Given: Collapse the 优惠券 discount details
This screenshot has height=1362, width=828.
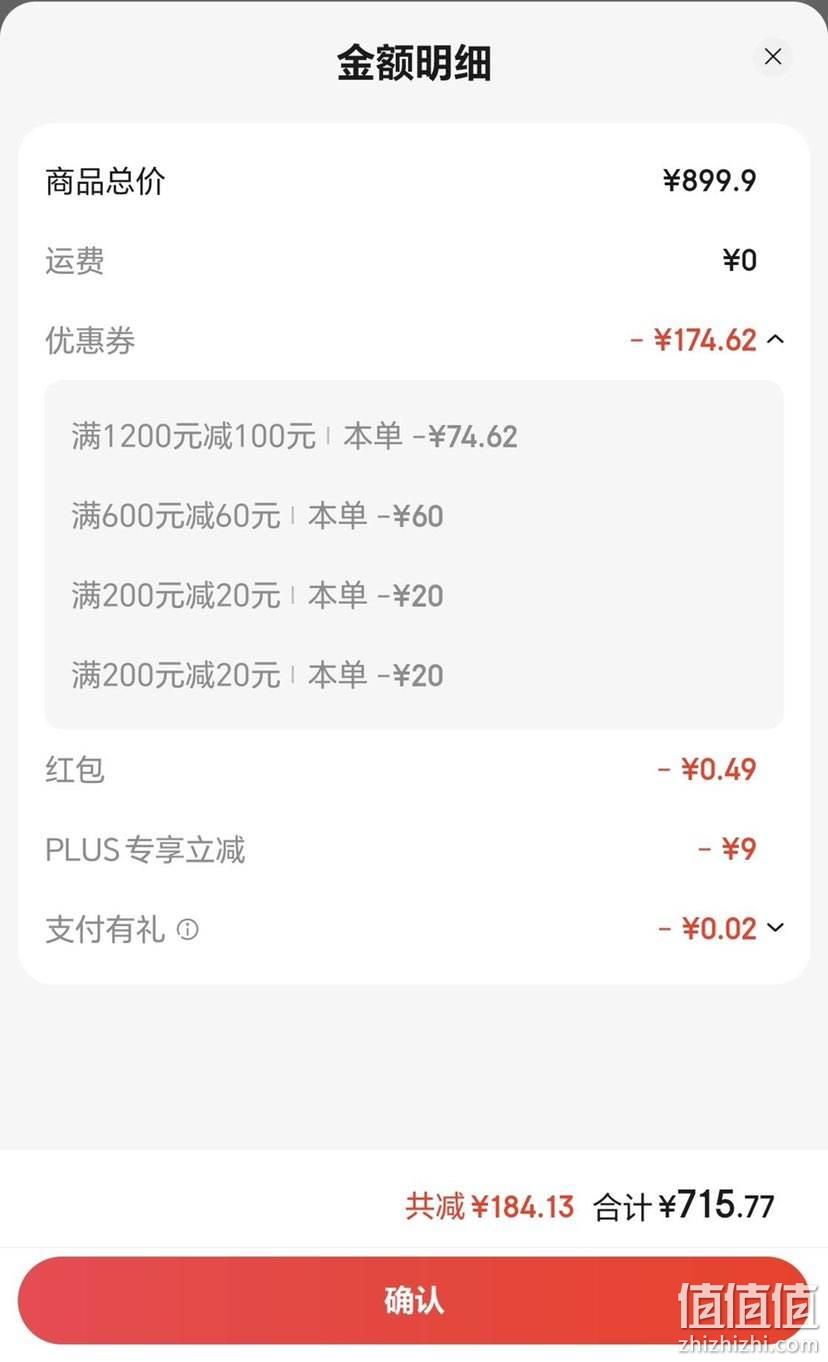Looking at the screenshot, I should click(x=775, y=340).
